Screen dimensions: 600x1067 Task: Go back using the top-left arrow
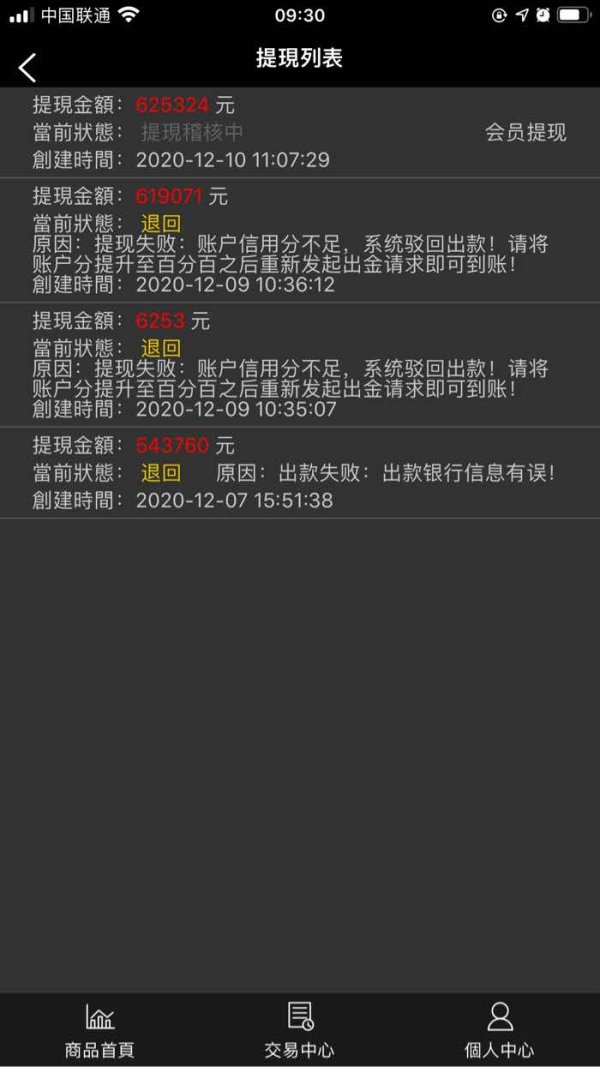pos(27,67)
